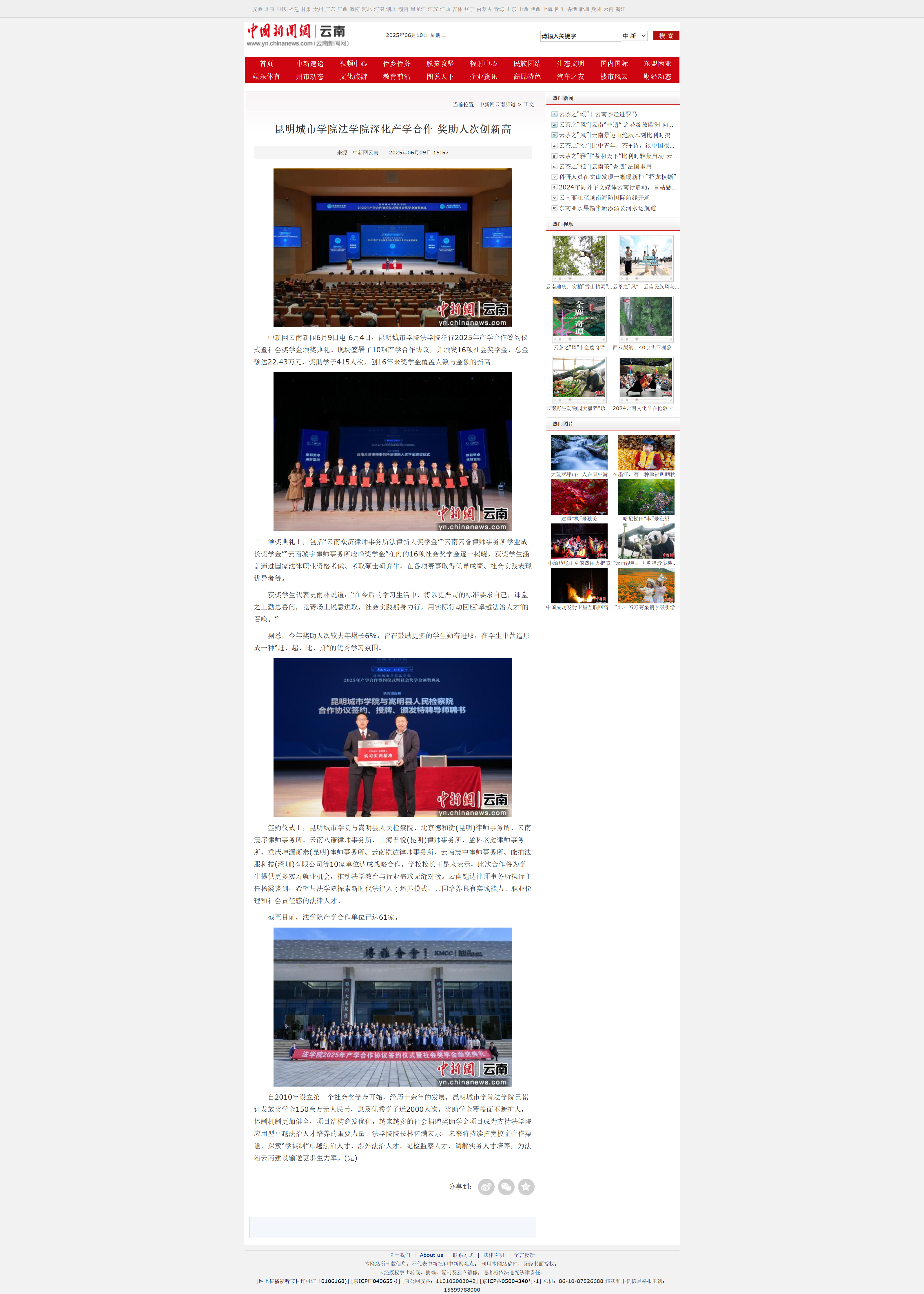Open hot news 云南丽江至越南海防国际航线开通
This screenshot has width=924, height=1294.
point(604,198)
